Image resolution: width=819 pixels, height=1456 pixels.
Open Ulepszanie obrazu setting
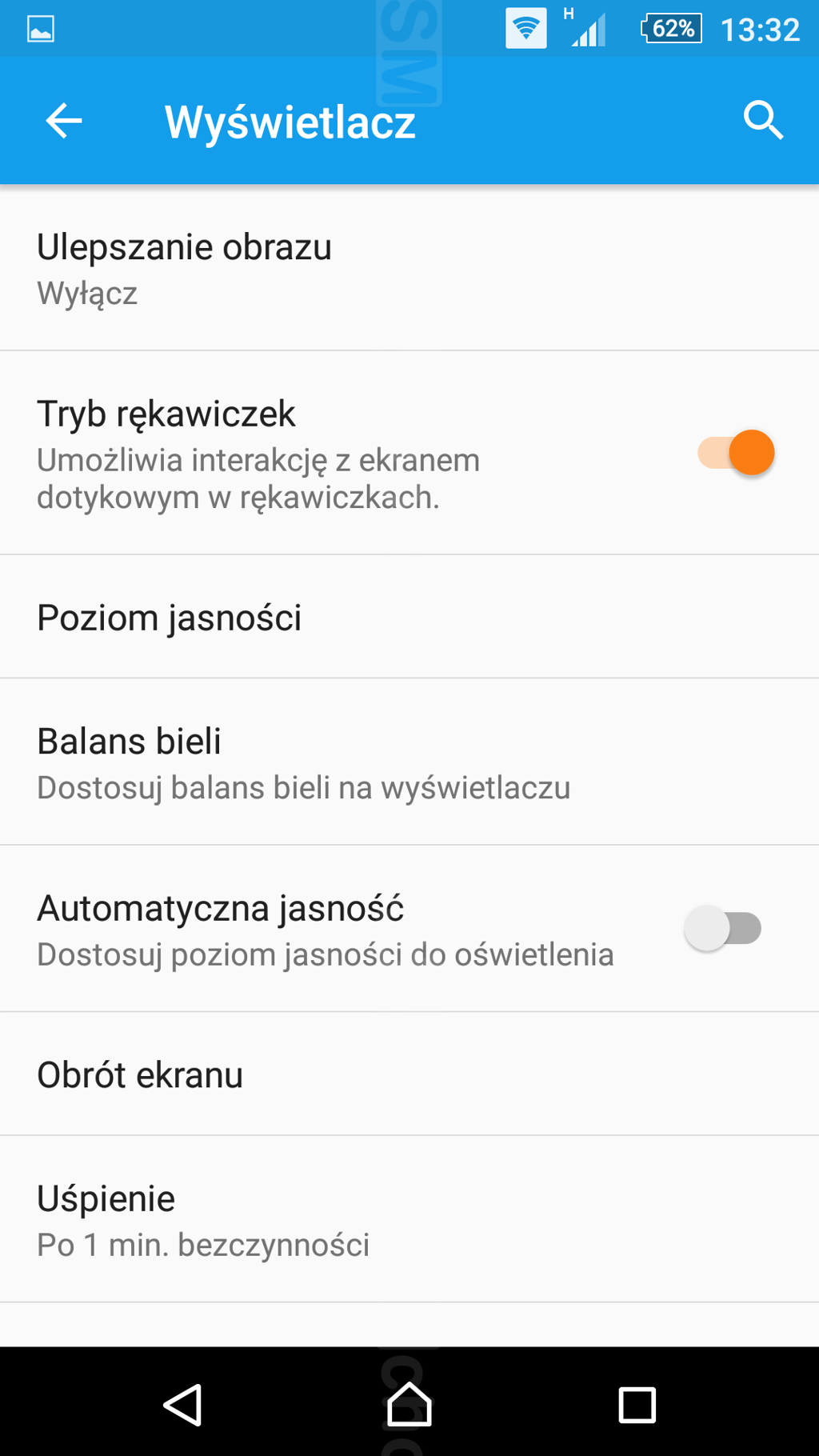click(409, 268)
